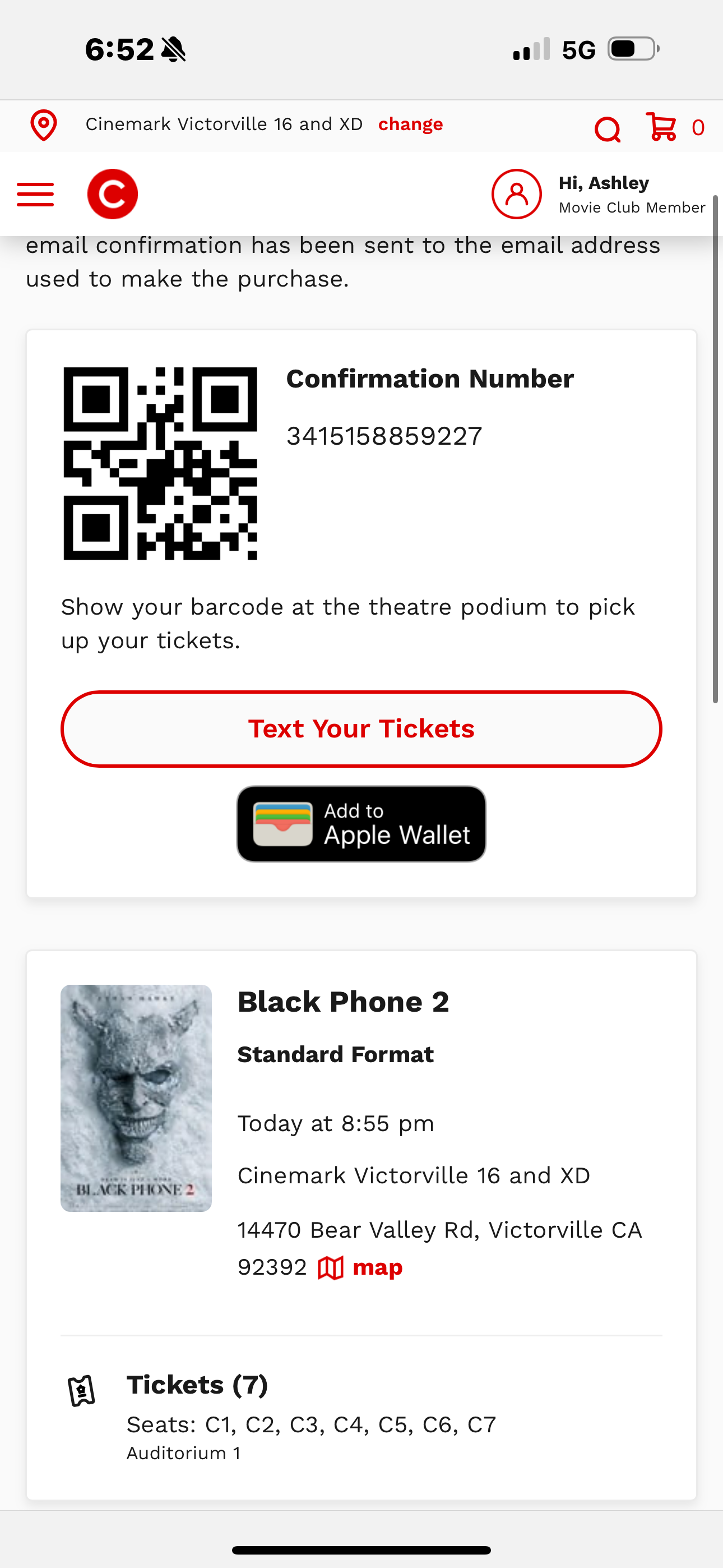Tap the location pin icon
Screen dimensions: 723x1568
click(x=44, y=125)
